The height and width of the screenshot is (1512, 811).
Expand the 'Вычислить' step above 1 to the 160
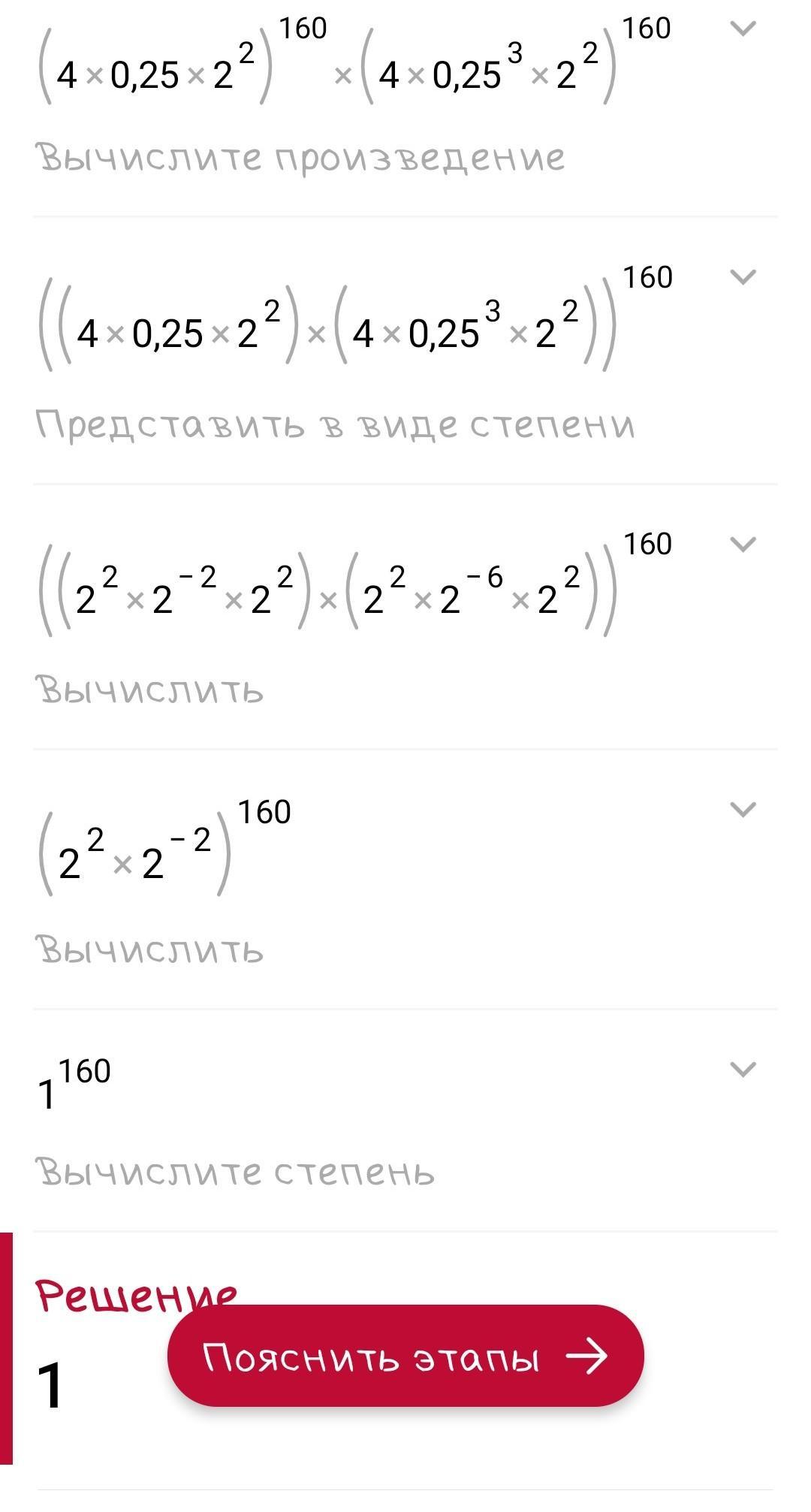pos(743,810)
